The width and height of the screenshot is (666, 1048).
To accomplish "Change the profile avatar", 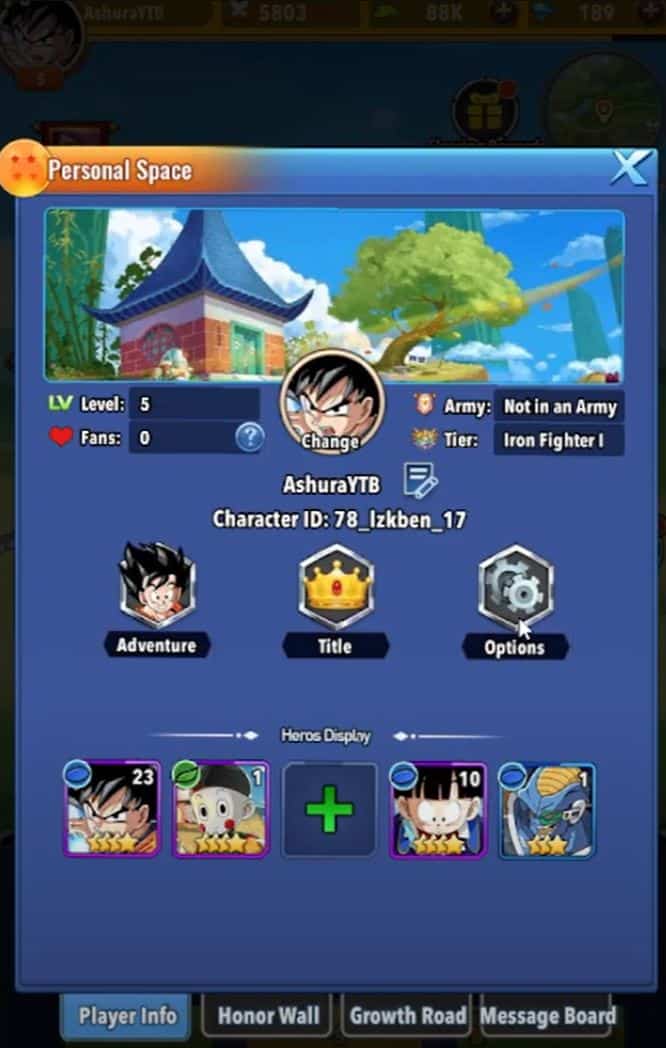I will click(331, 404).
